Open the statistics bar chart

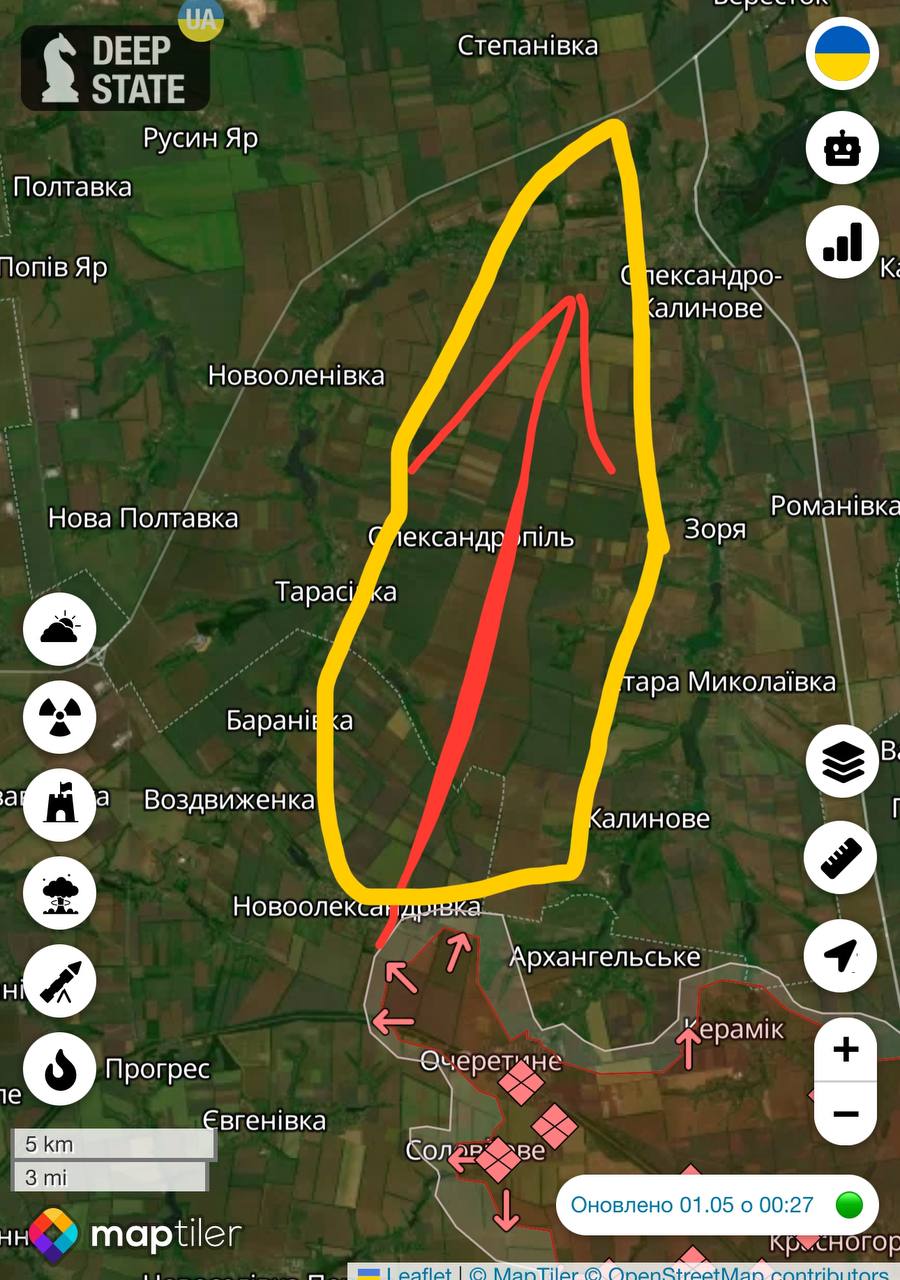(x=843, y=242)
